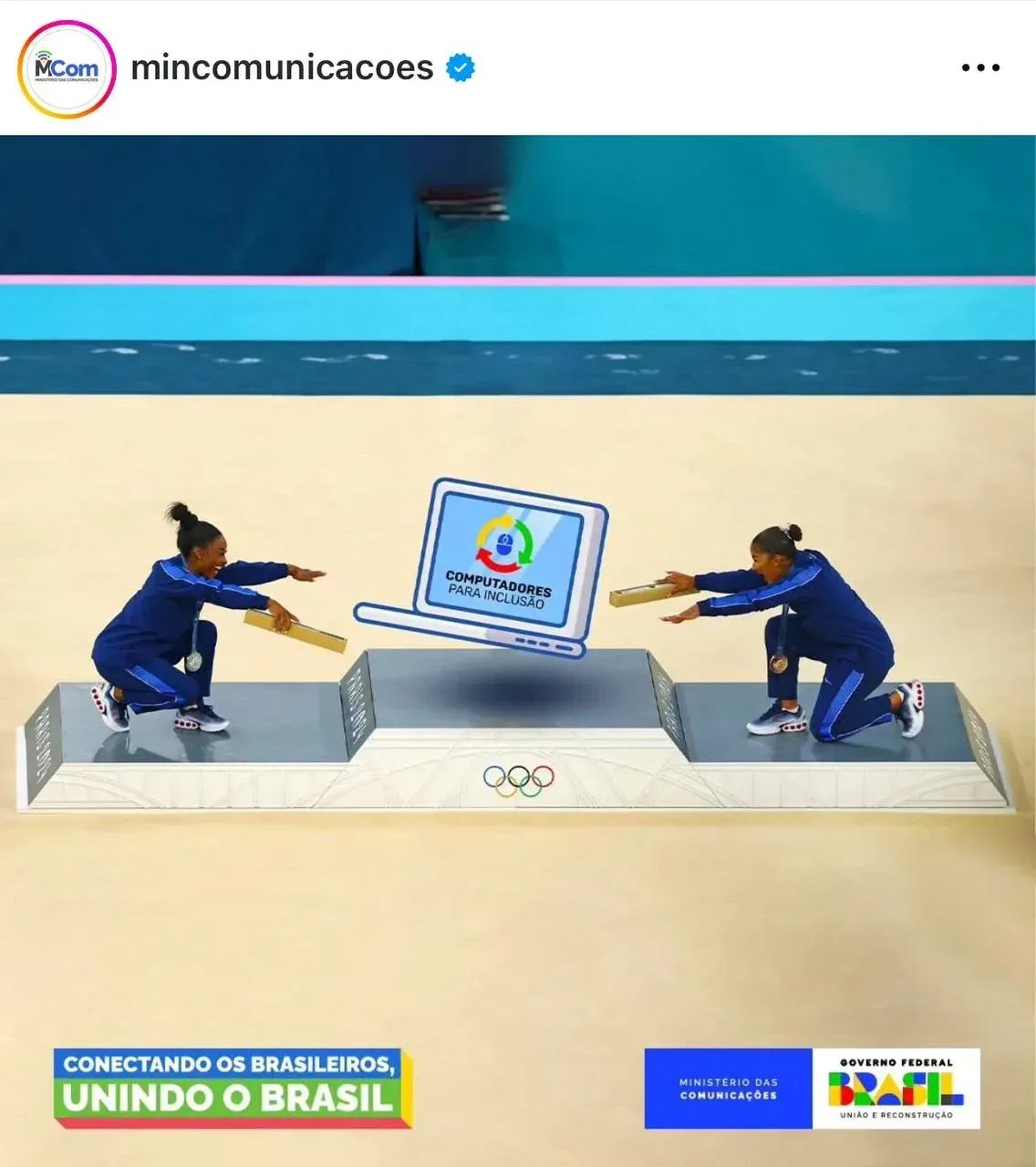Open the mincomunicacoes username profile

pos(282,67)
